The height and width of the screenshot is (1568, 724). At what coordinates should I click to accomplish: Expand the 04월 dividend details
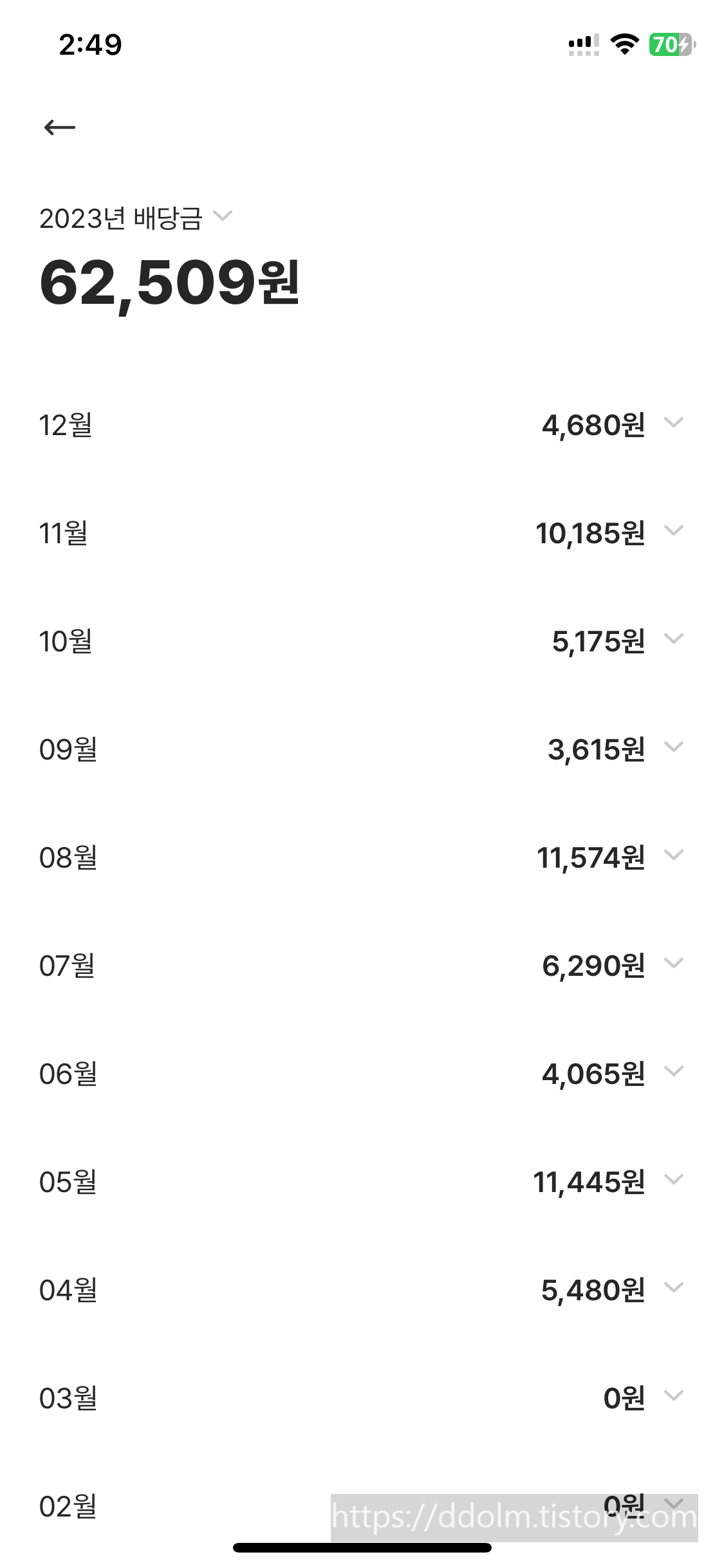click(673, 1289)
